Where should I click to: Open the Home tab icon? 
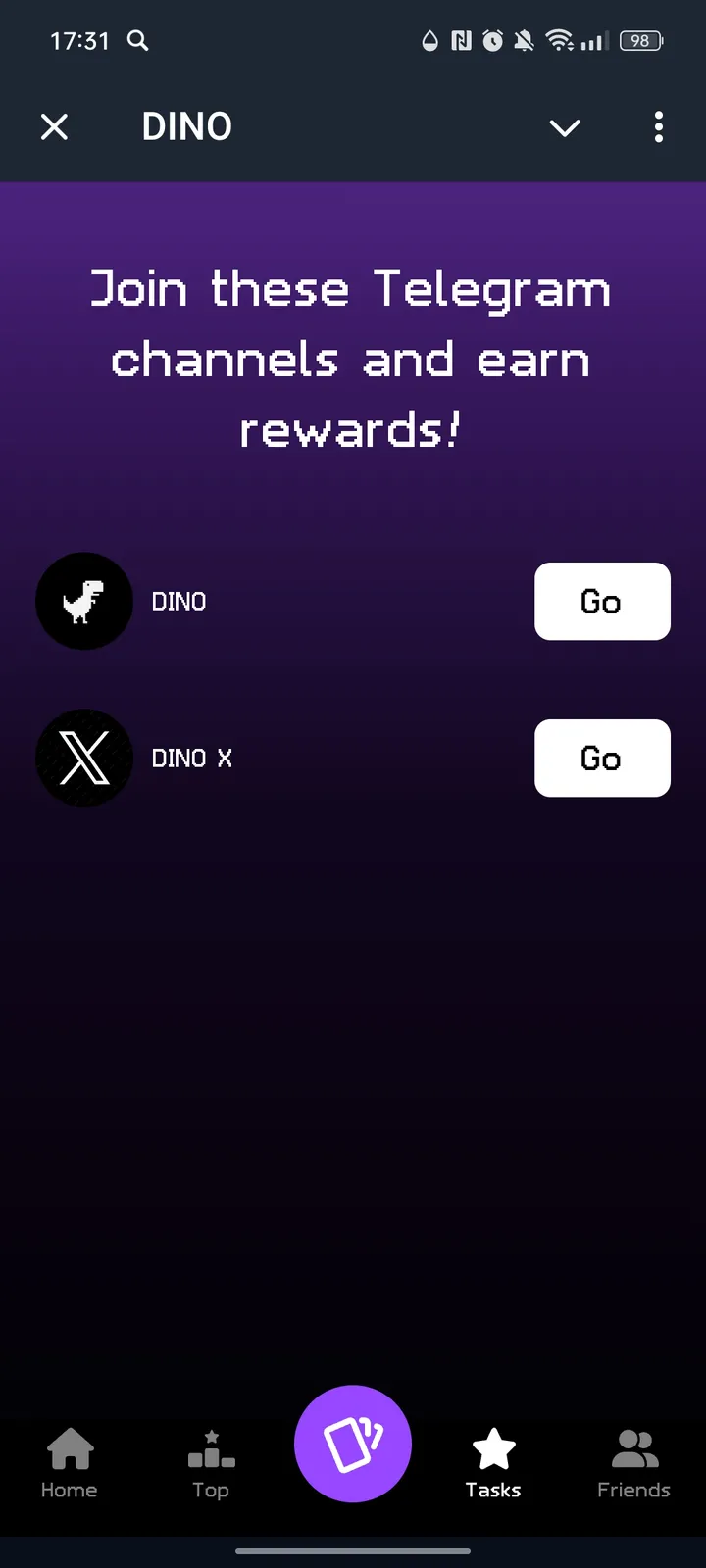click(69, 1460)
